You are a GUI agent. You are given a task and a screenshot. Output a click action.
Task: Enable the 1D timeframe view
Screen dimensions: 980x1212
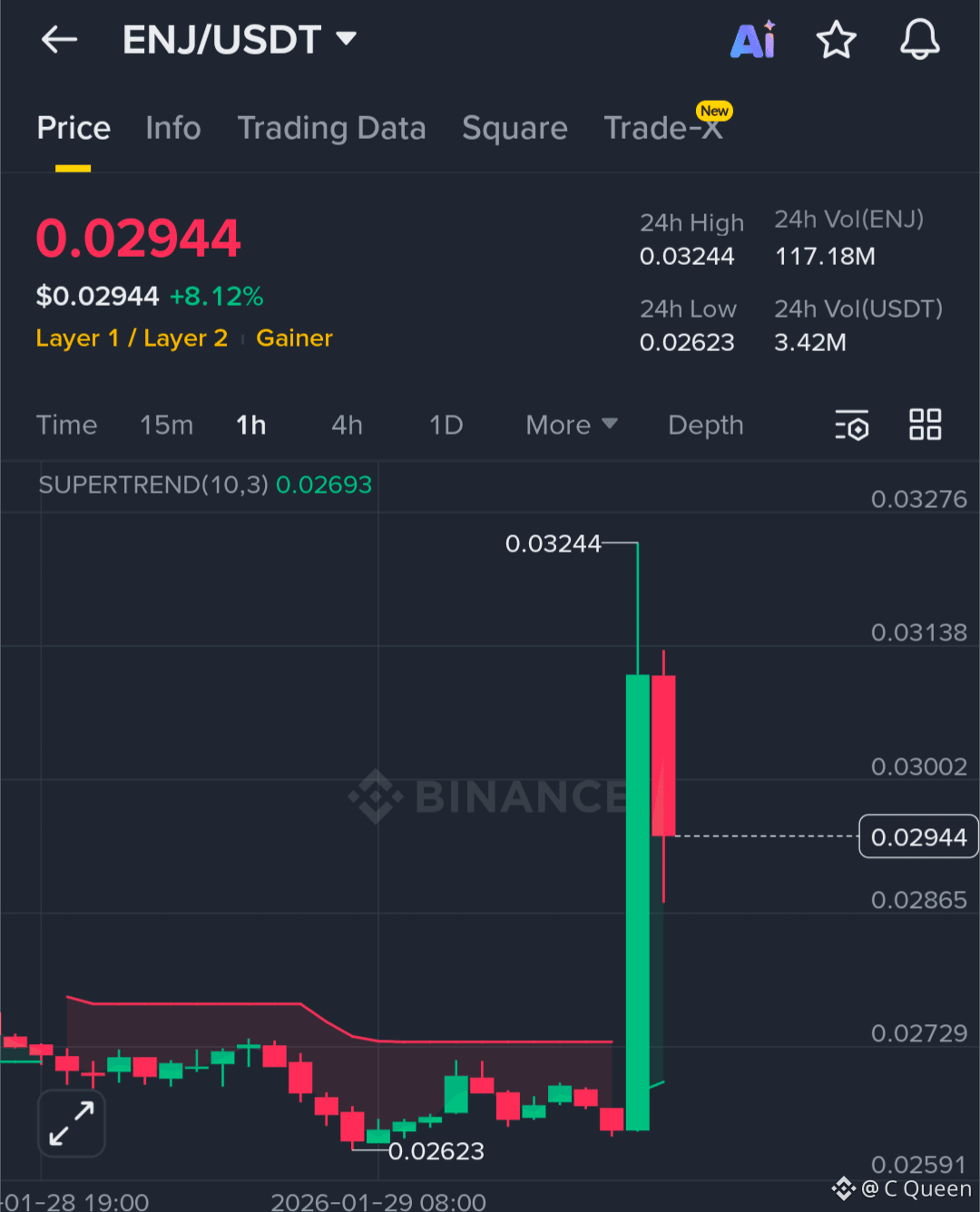(x=446, y=425)
